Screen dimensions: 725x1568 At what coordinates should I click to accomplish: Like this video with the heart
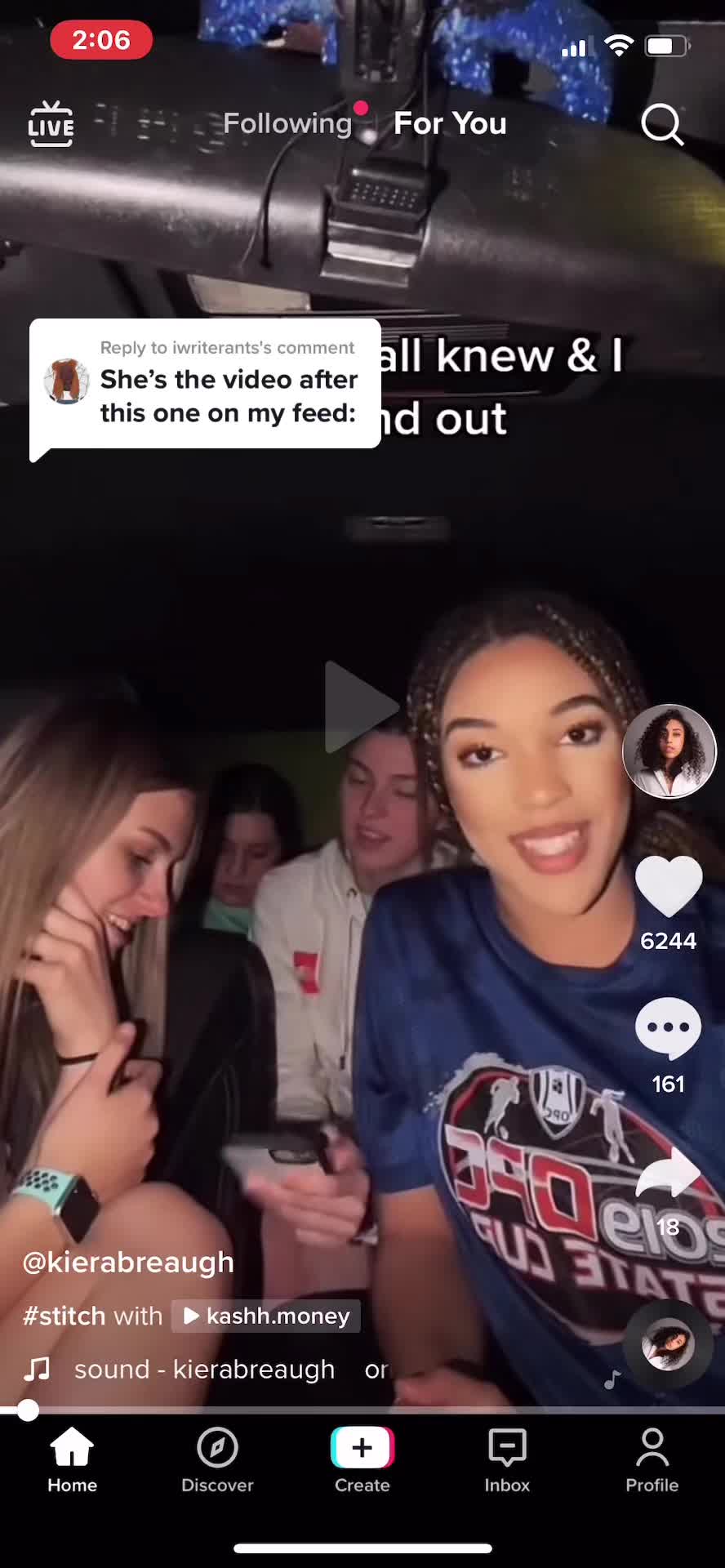tap(668, 886)
